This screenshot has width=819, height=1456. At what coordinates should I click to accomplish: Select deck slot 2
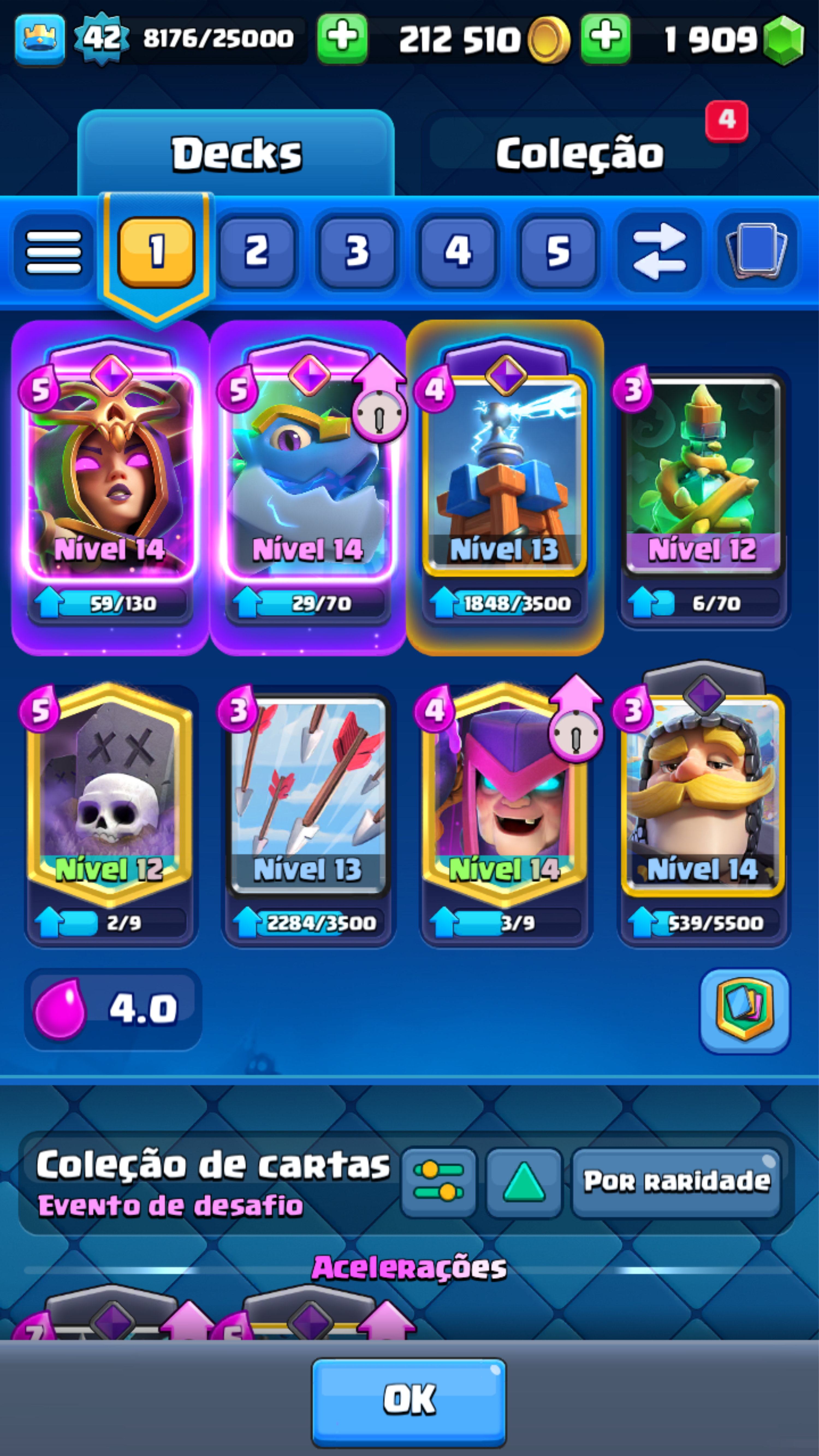point(257,251)
